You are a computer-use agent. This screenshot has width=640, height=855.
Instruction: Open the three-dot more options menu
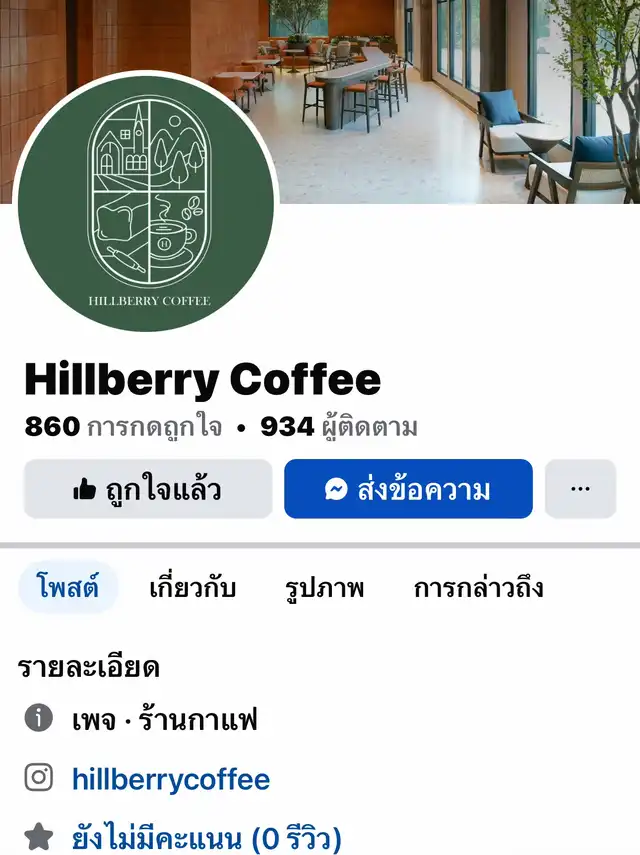pos(580,489)
